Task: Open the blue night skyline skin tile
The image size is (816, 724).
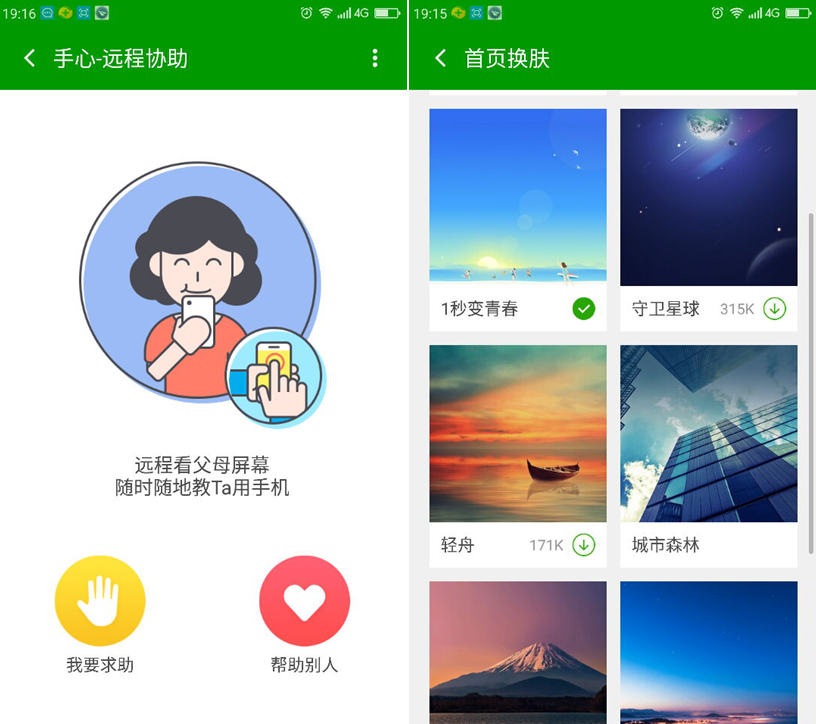Action: pos(708,652)
